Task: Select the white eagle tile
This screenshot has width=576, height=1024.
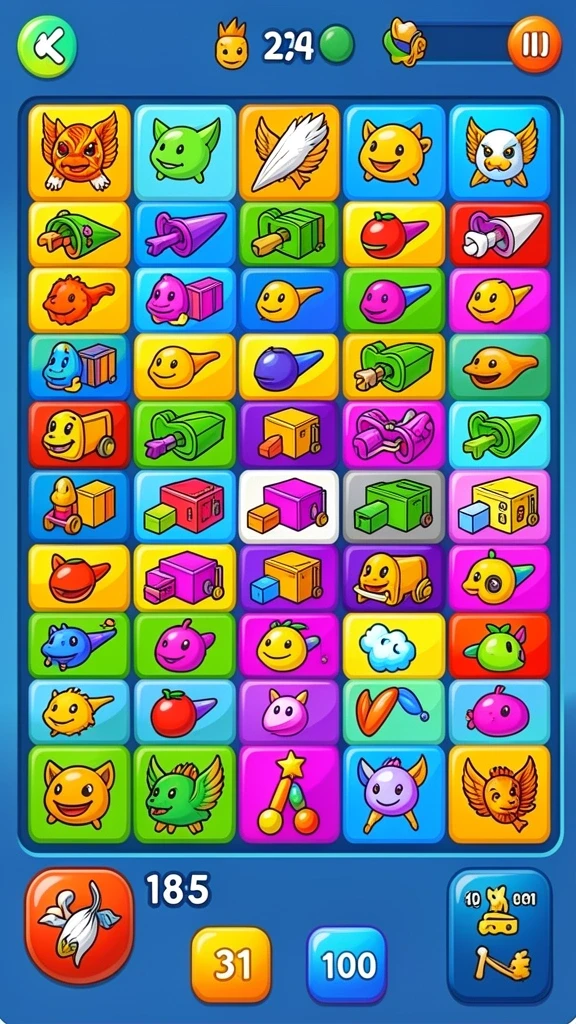Action: [x=500, y=152]
